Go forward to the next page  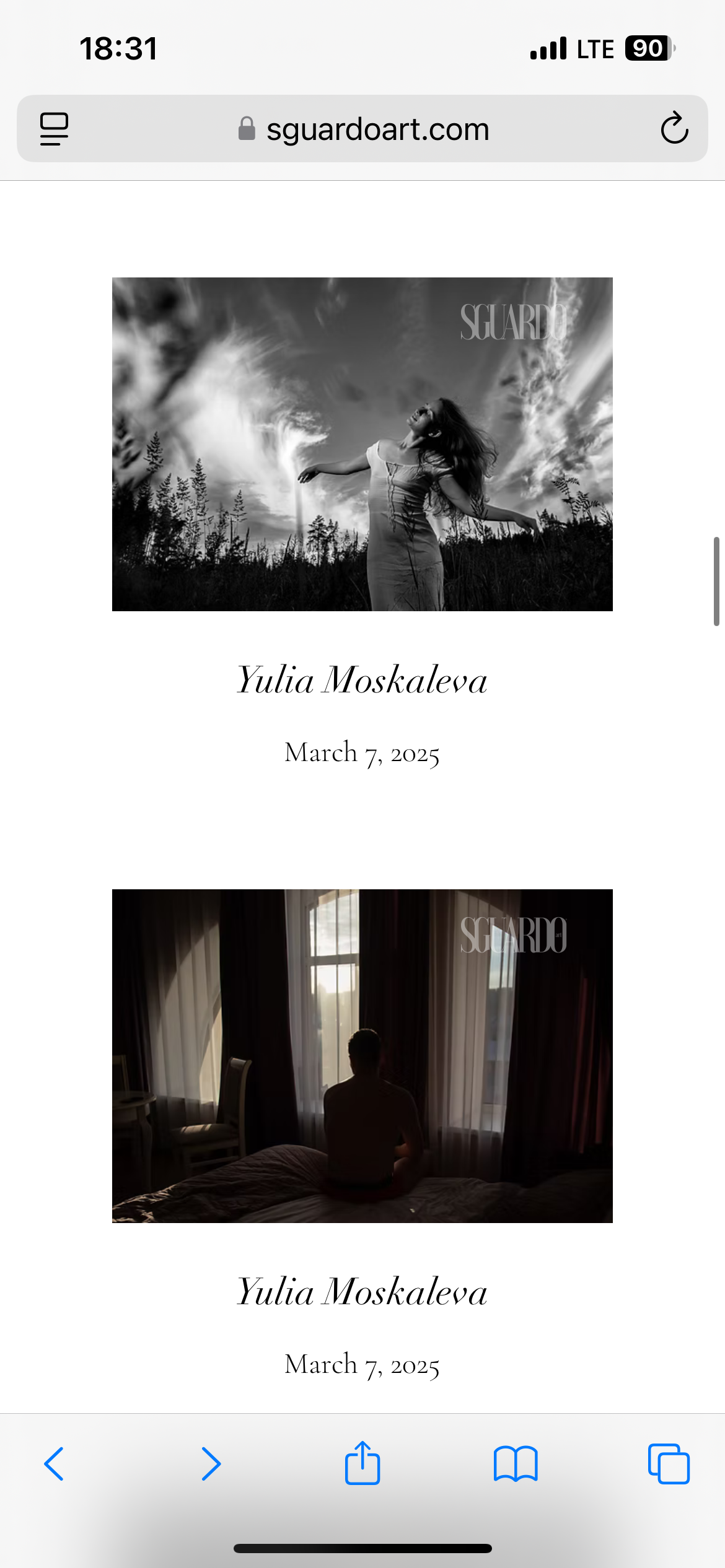tap(211, 1464)
